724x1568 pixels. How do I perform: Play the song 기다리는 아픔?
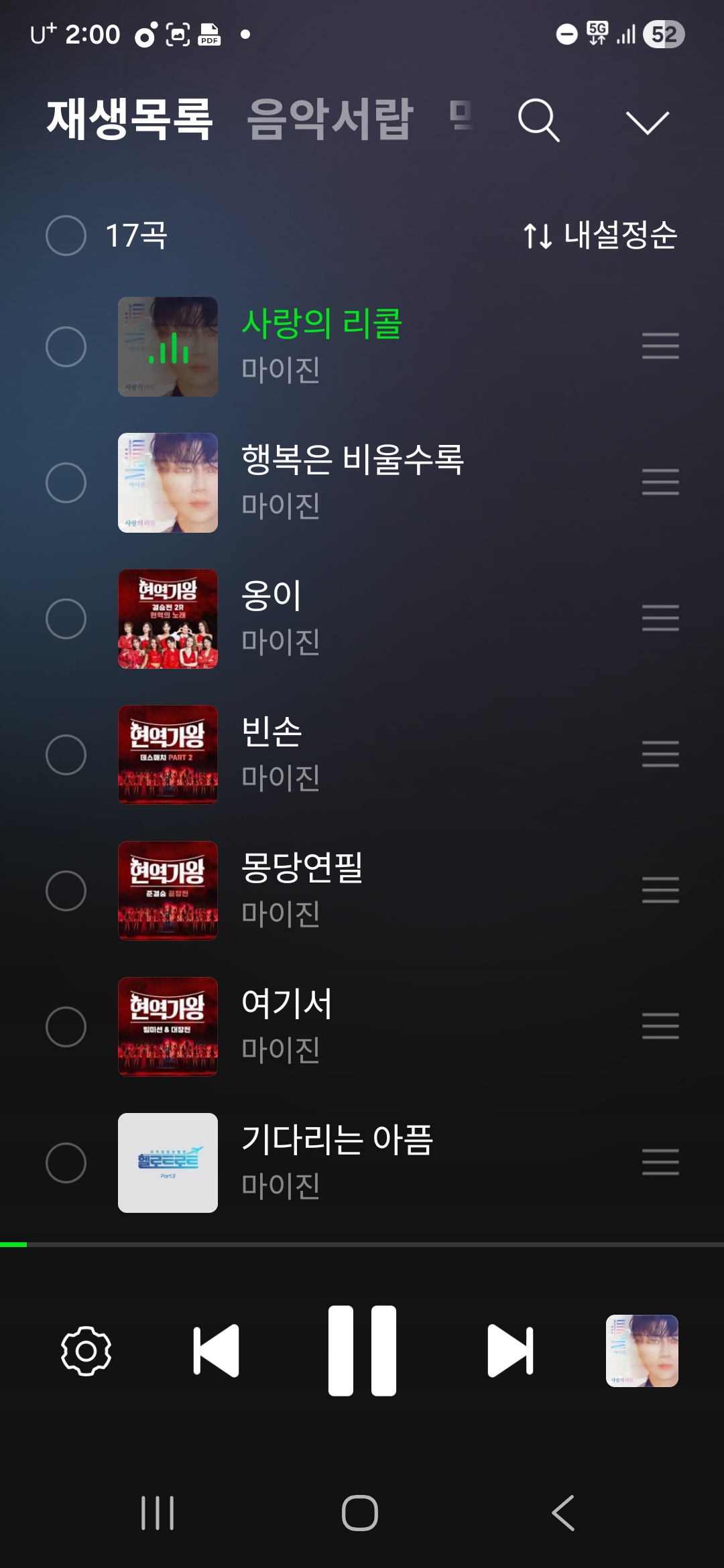[x=337, y=1140]
